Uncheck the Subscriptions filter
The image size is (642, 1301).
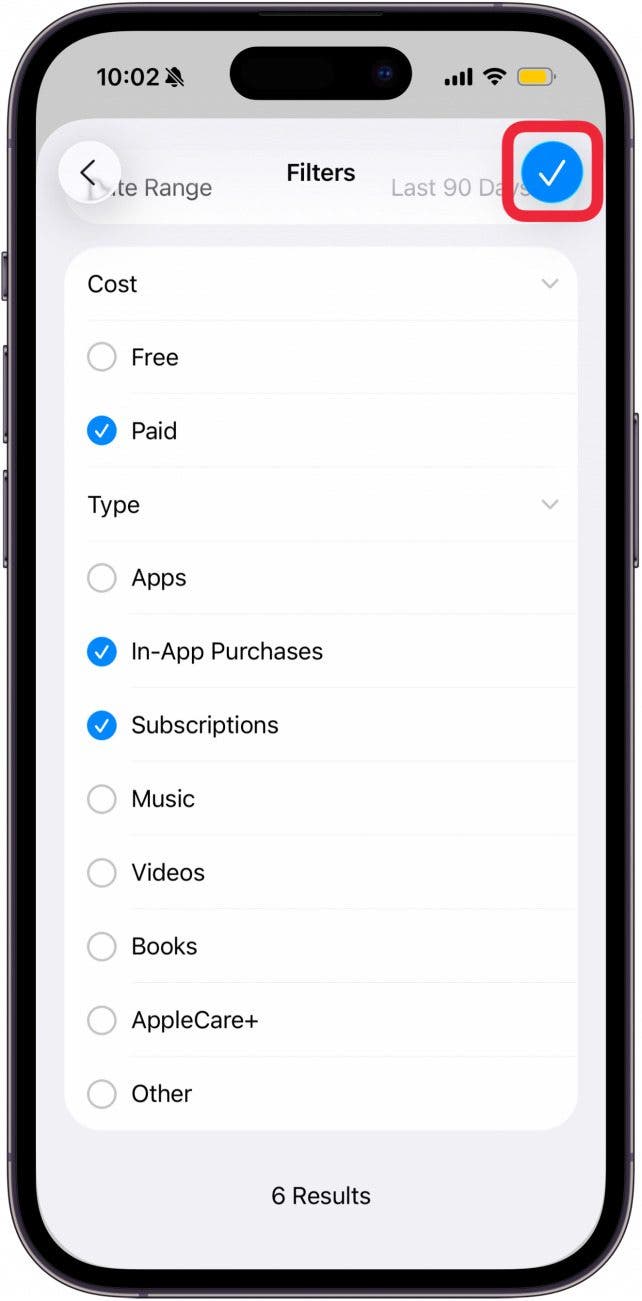[102, 725]
